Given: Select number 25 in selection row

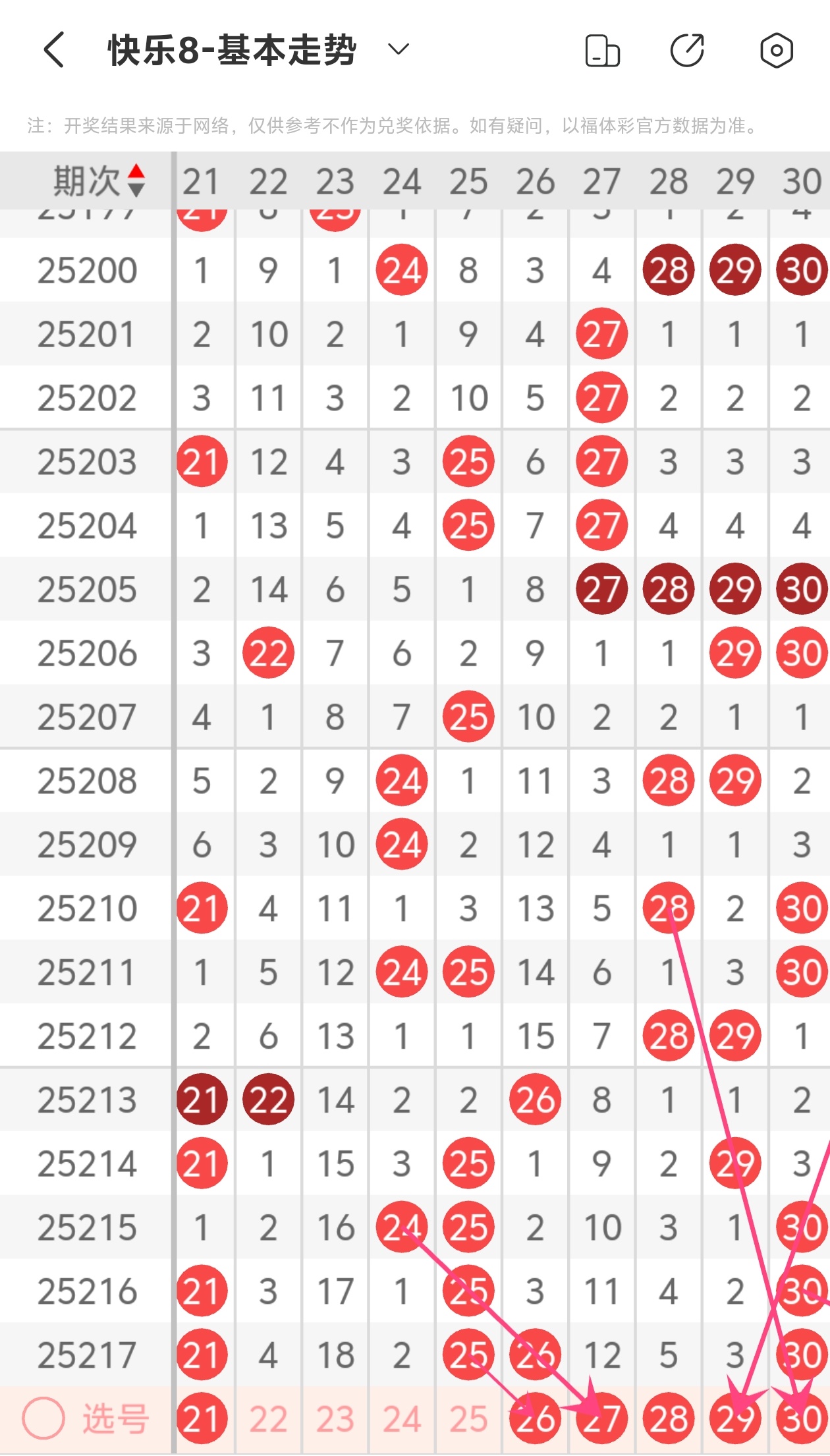Looking at the screenshot, I should [468, 1418].
